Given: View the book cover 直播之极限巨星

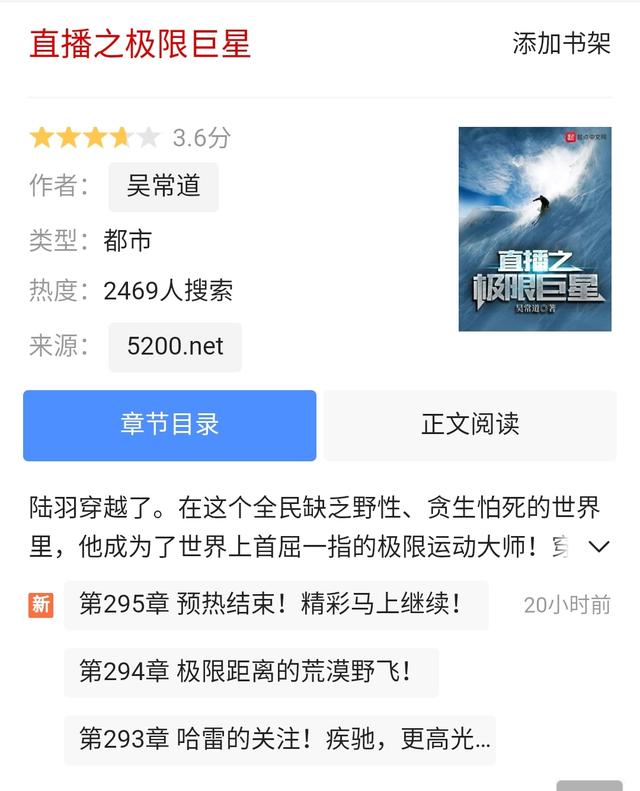Looking at the screenshot, I should coord(534,229).
